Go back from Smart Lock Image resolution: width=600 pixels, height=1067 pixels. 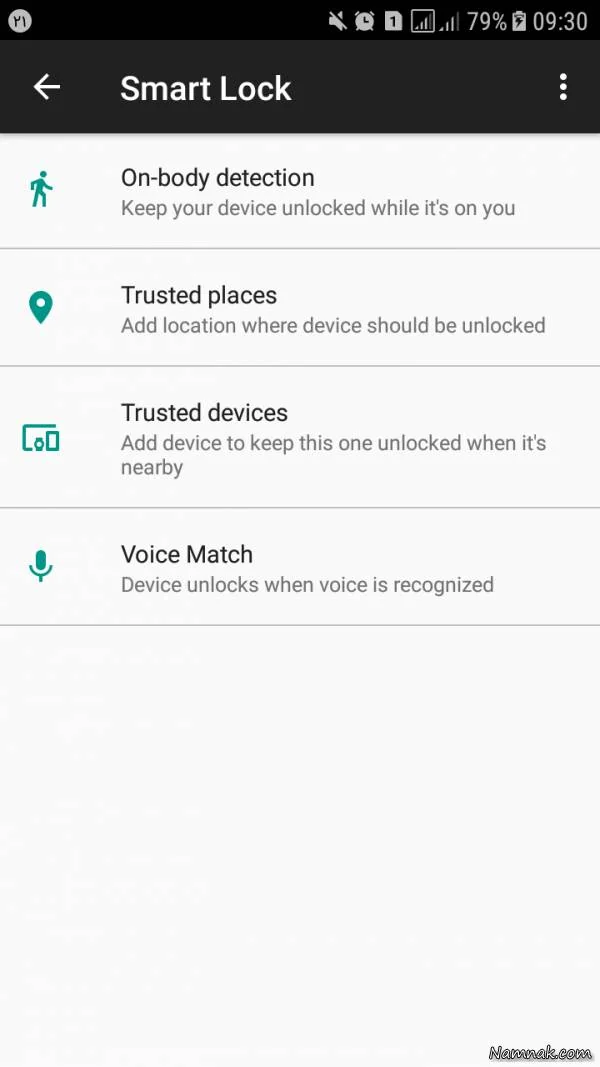(x=46, y=88)
